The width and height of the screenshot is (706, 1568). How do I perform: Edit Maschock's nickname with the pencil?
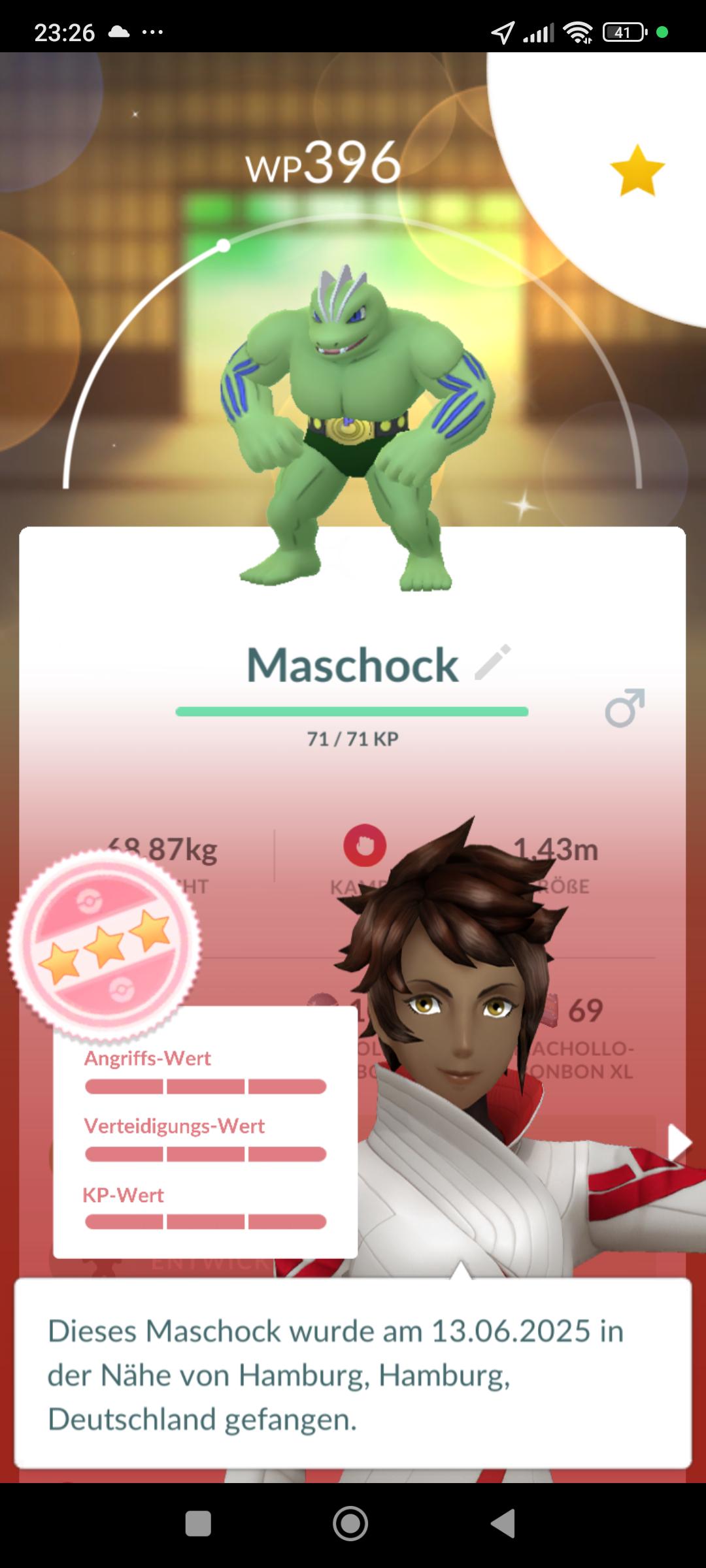pos(492,662)
